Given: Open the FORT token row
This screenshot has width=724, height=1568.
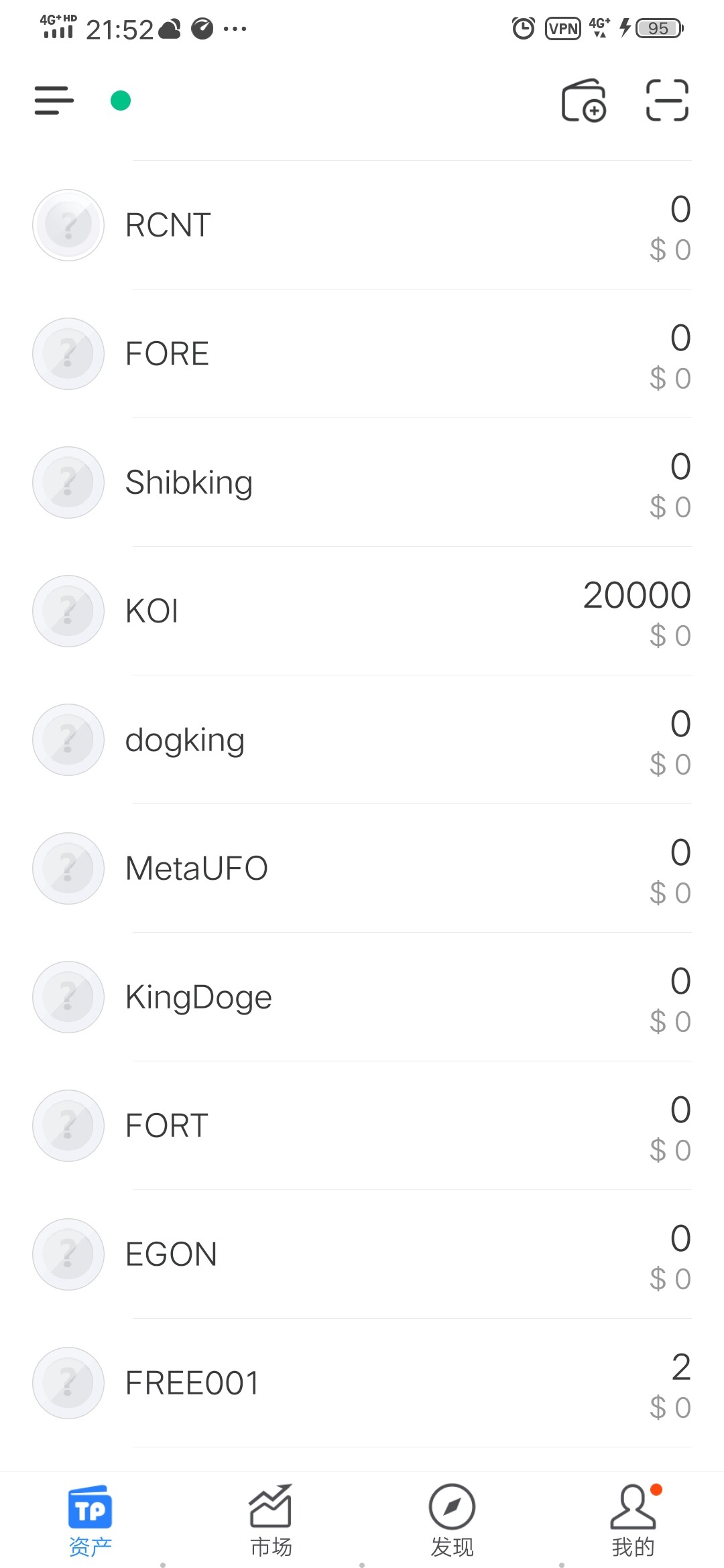Looking at the screenshot, I should [x=362, y=1126].
